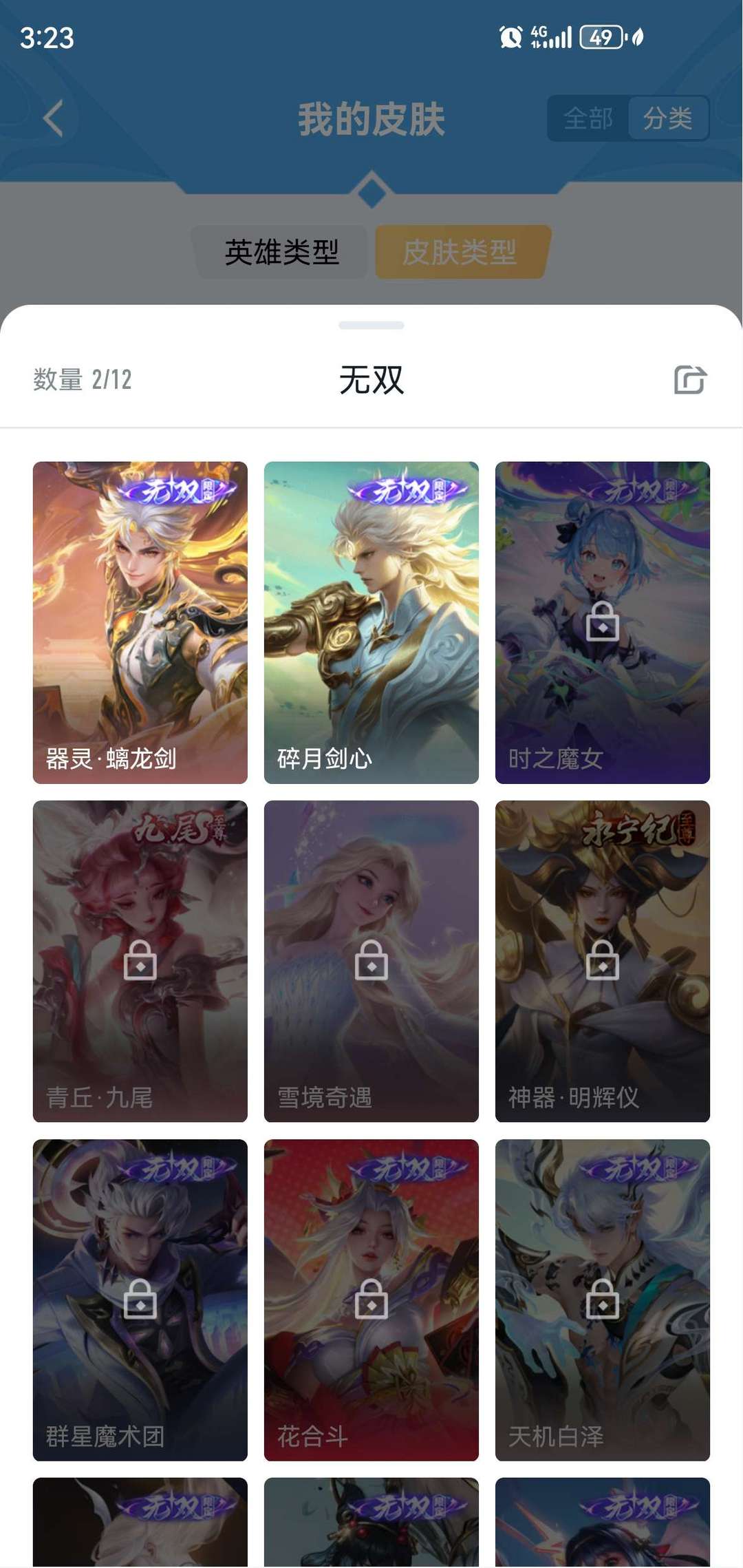Screen dimensions: 743x1568
Task: Tap the sheet drag handle above 无双
Action: [x=371, y=326]
